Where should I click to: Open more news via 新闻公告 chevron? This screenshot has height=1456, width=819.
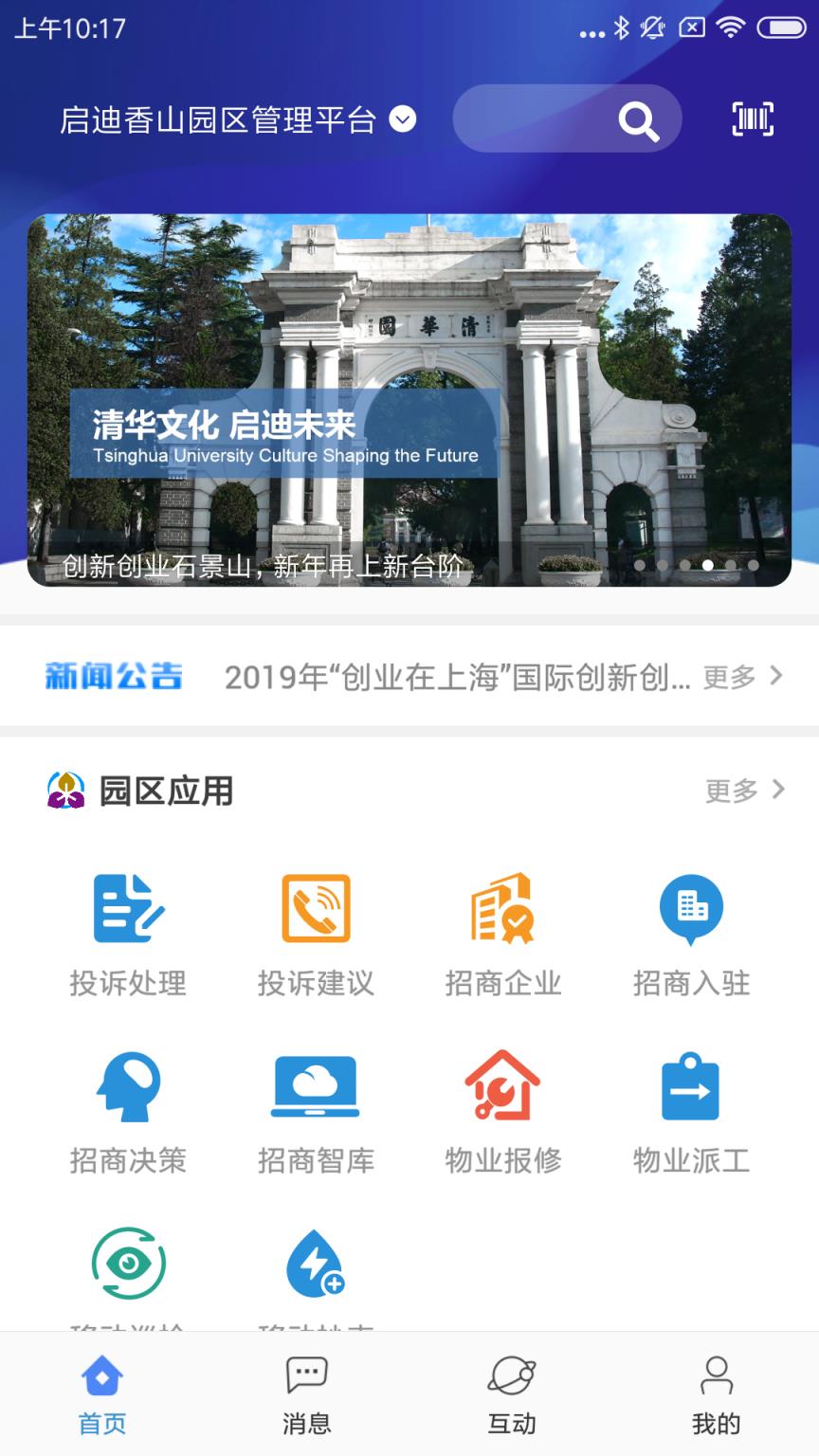point(776,676)
